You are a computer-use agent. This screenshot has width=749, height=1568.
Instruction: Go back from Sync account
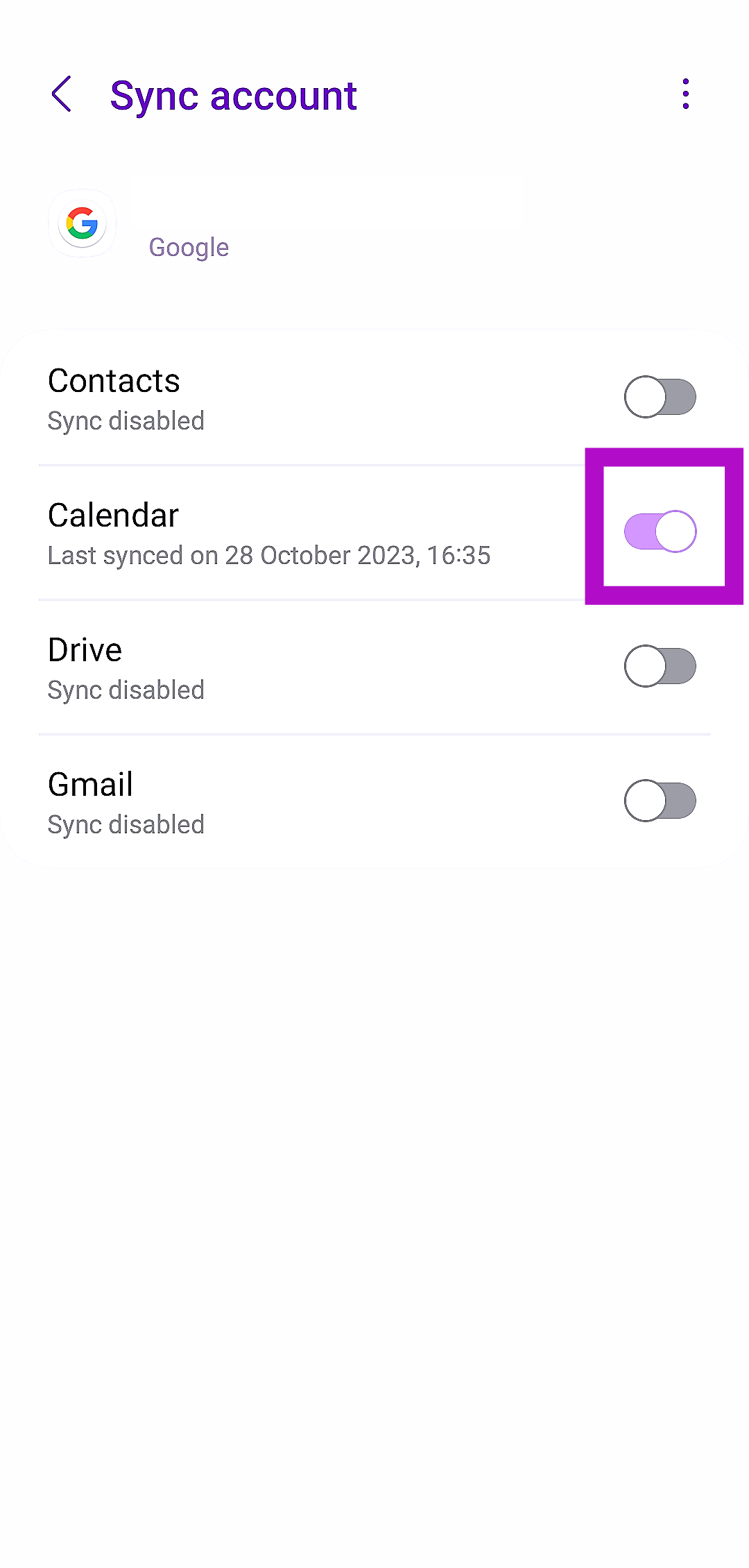62,94
